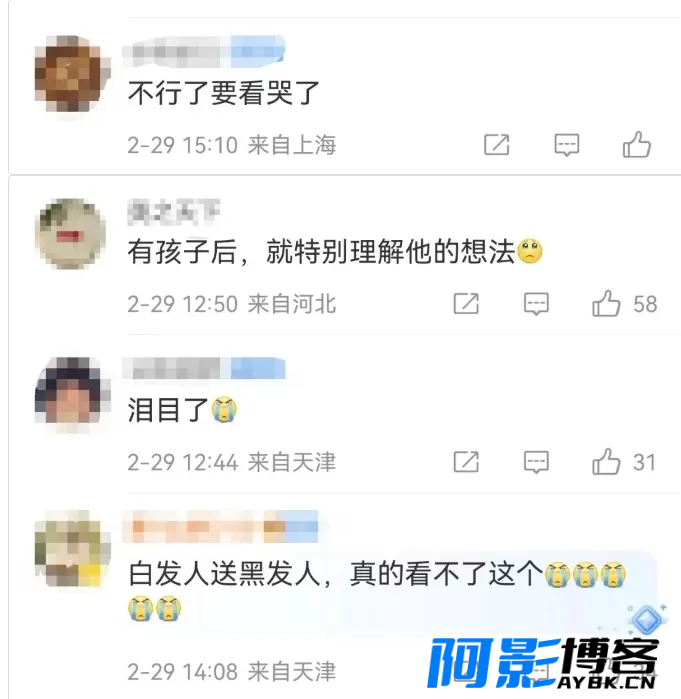Viewport: 681px width, 699px height.
Task: Repost the comment "有孩子后，就特别理解他的想法"
Action: click(467, 303)
